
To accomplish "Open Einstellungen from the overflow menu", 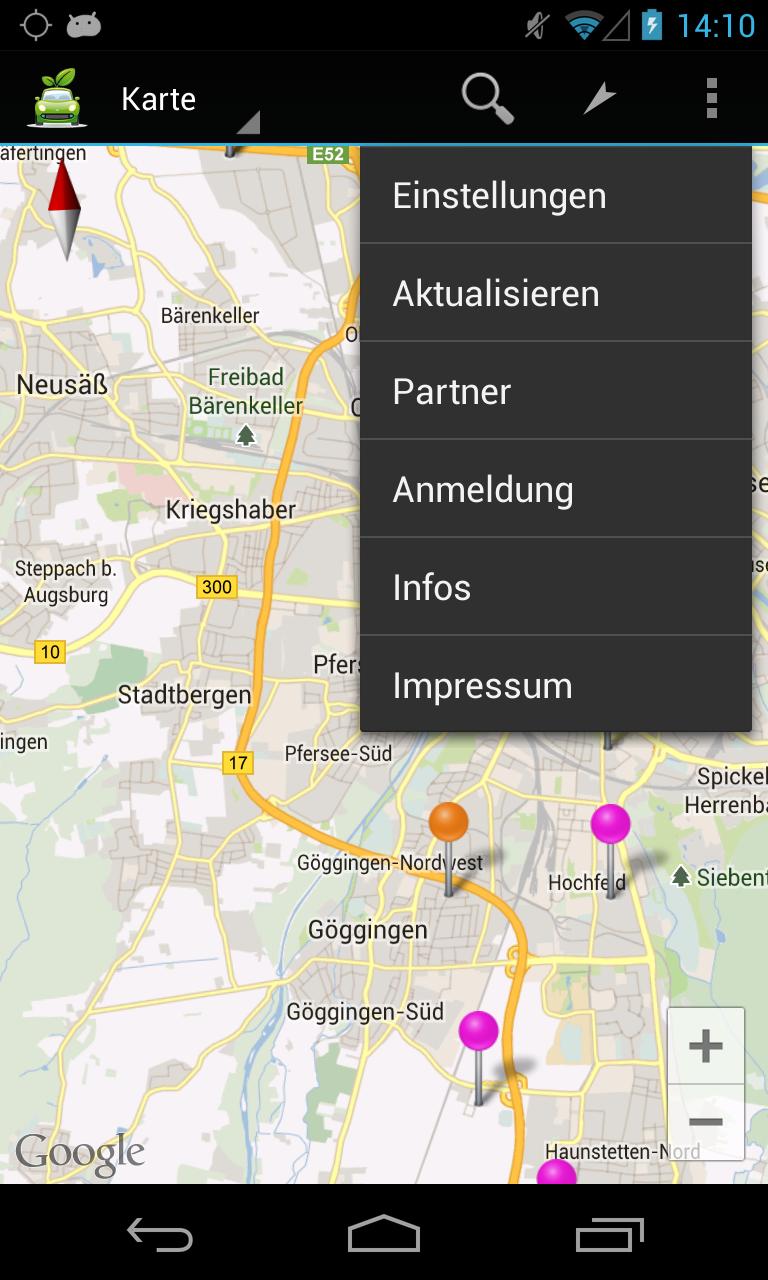I will click(x=555, y=196).
